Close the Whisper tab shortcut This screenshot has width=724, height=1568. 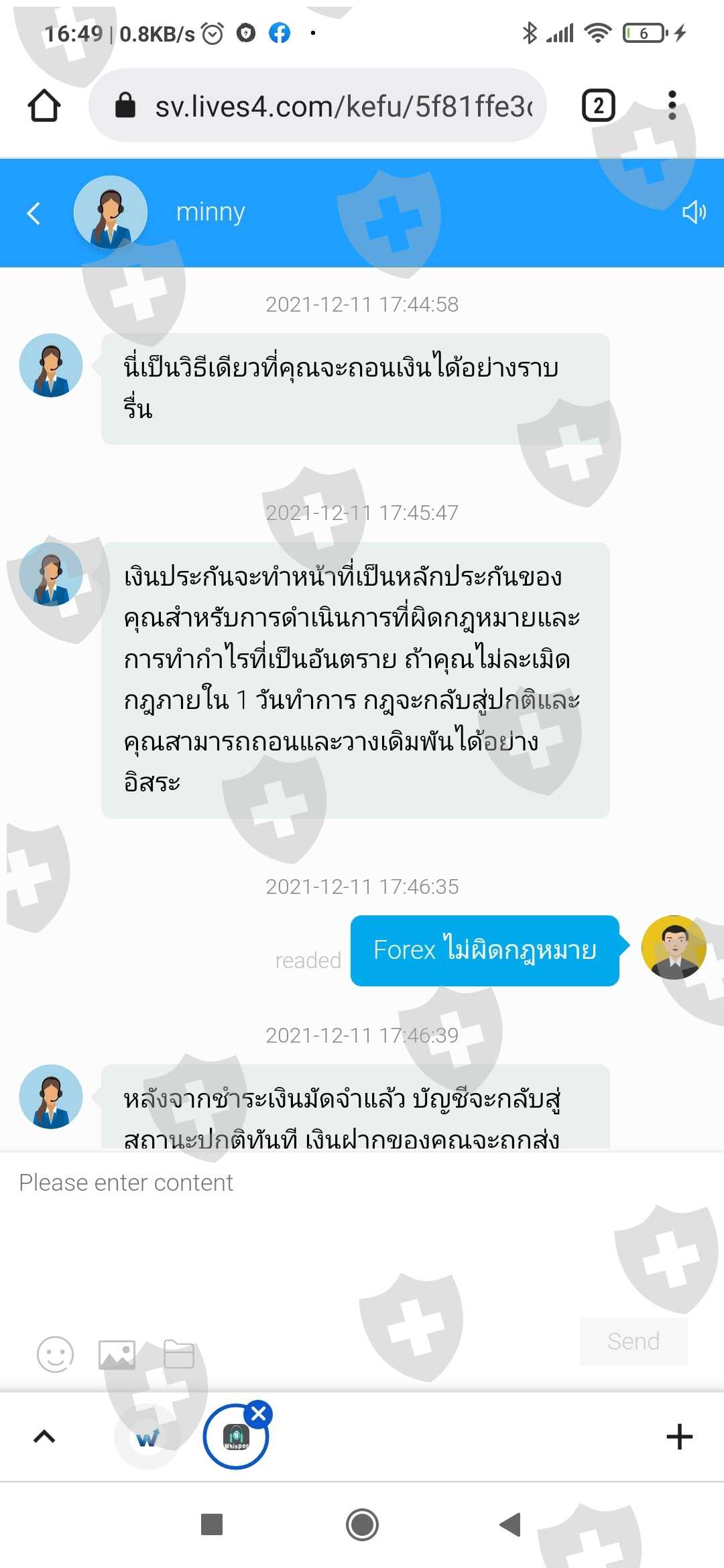coord(258,1415)
